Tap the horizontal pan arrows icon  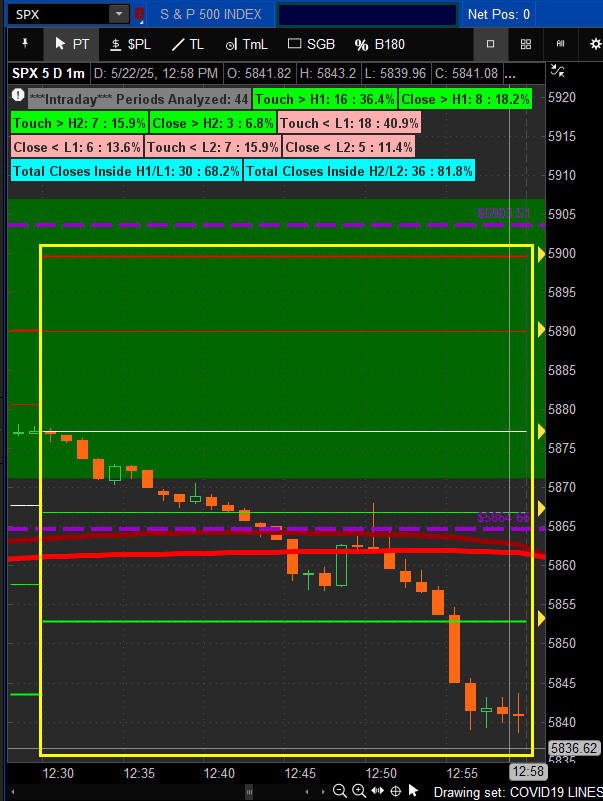pyautogui.click(x=377, y=791)
